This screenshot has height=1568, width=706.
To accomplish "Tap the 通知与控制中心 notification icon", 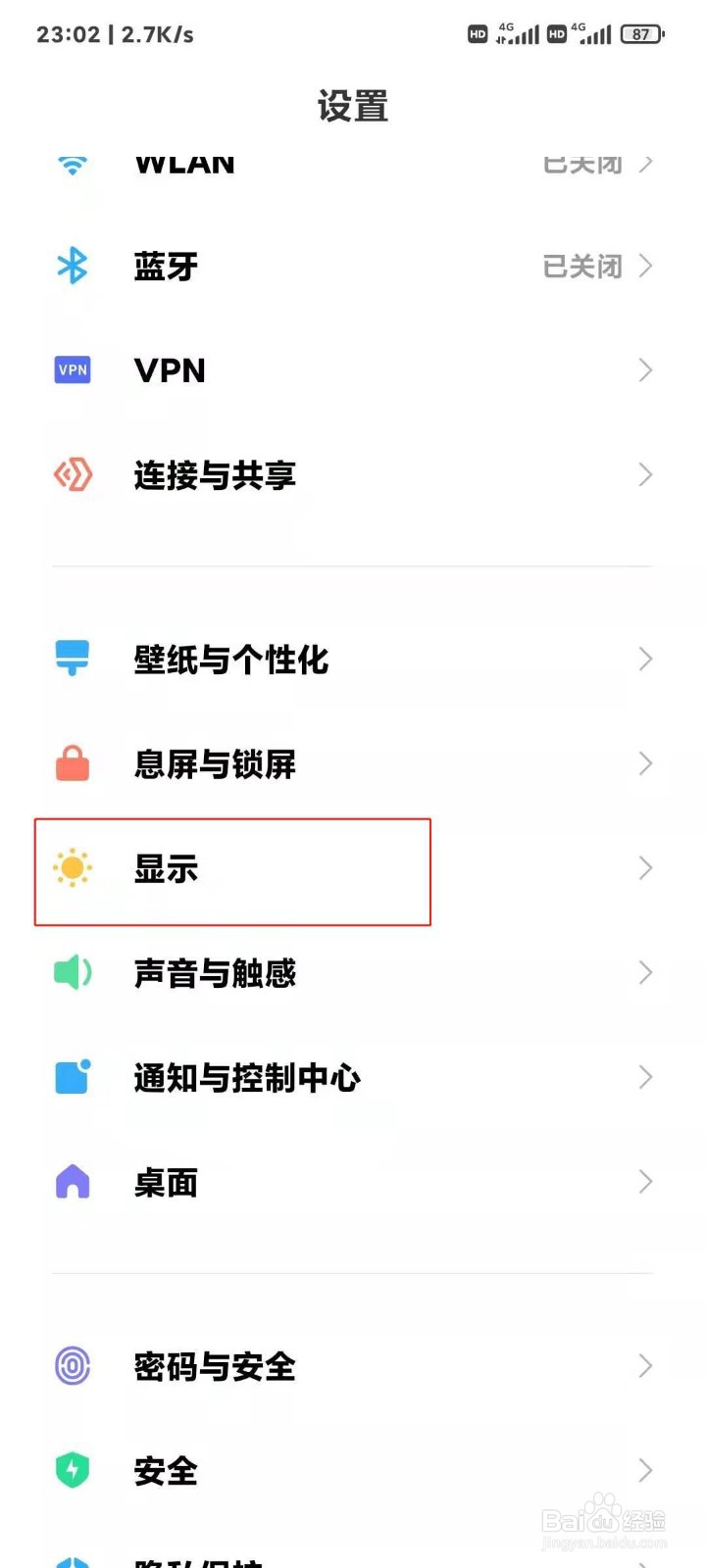I will click(x=71, y=1077).
